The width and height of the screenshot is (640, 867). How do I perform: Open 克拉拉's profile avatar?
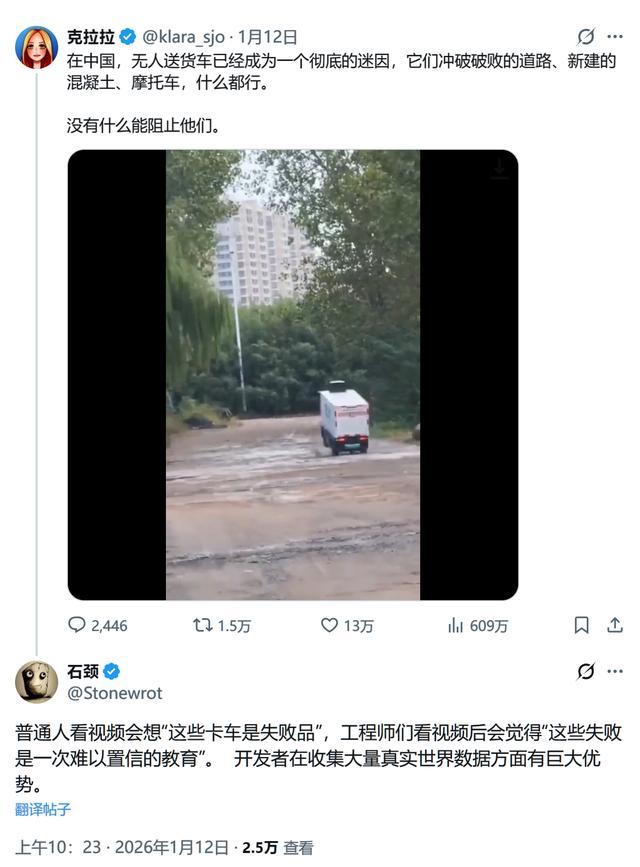tap(36, 47)
